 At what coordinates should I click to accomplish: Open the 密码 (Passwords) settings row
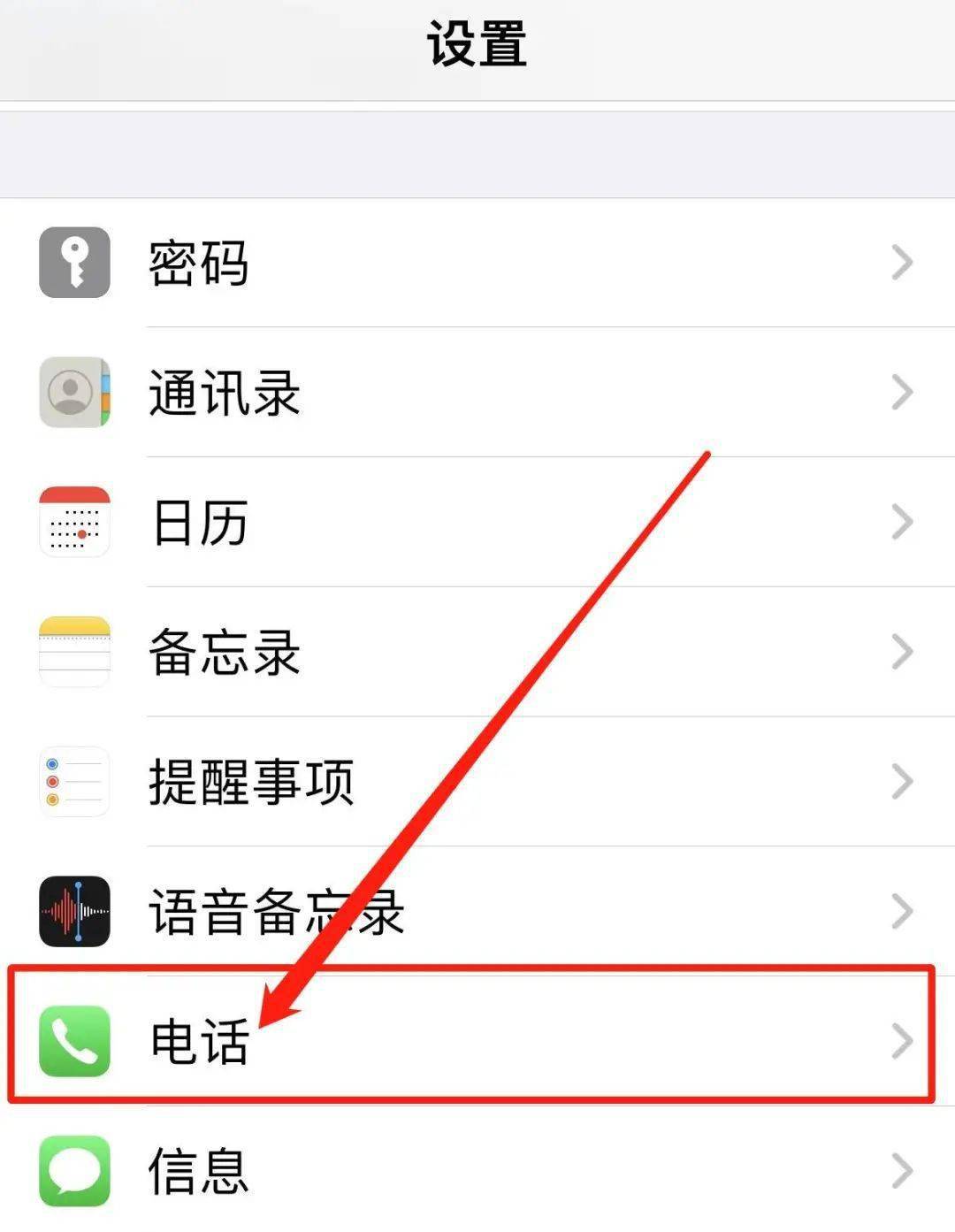tap(477, 263)
